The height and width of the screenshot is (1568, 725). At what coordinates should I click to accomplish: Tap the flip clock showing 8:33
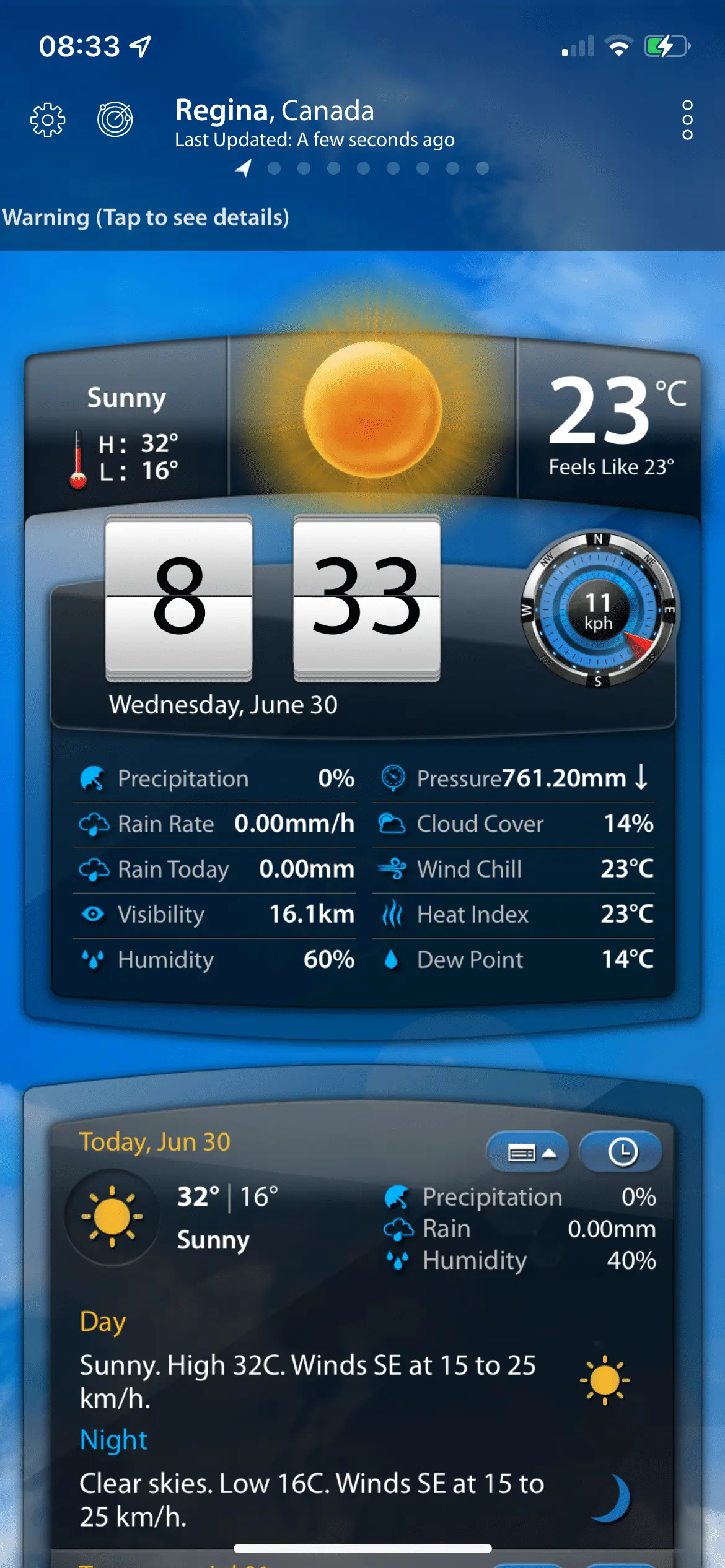point(273,598)
